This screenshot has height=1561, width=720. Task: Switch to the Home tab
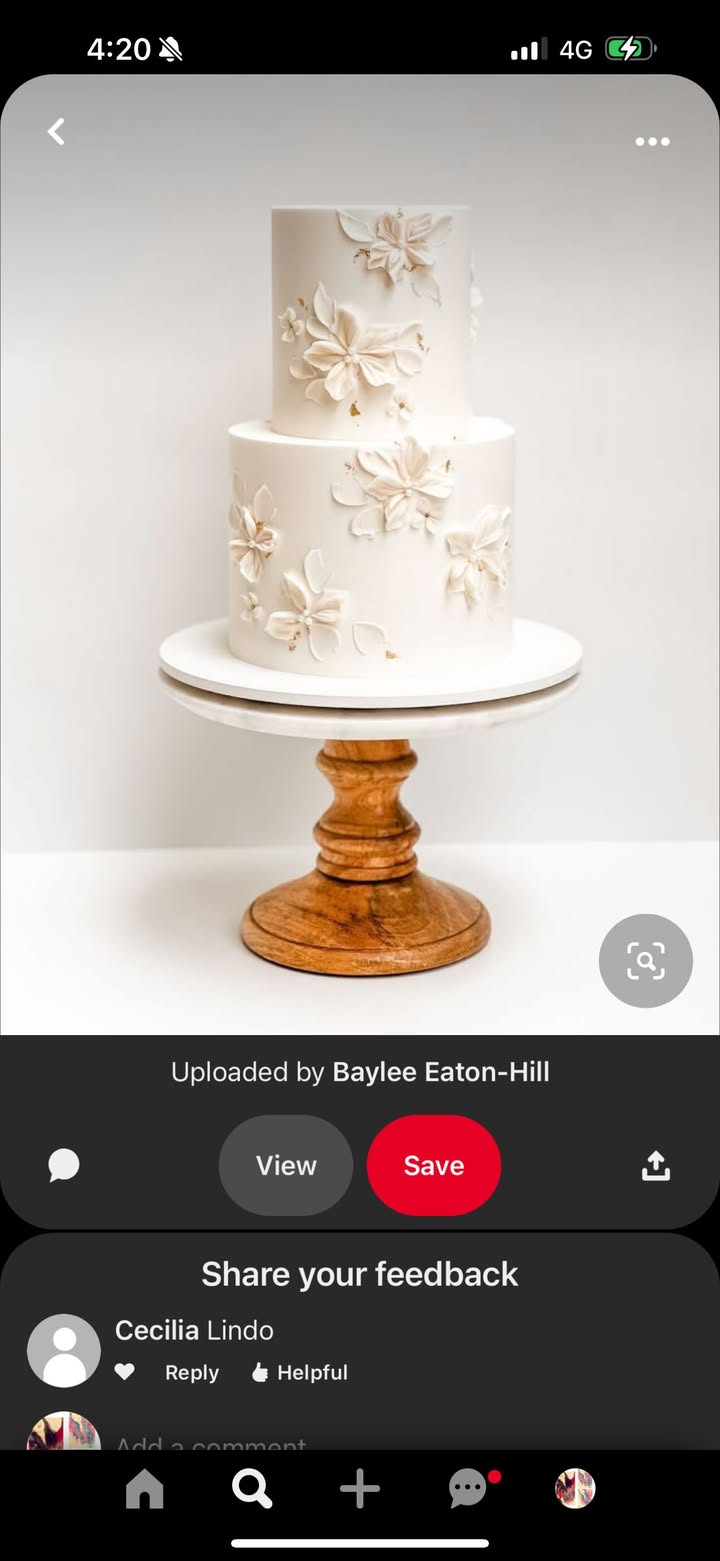pyautogui.click(x=144, y=1489)
